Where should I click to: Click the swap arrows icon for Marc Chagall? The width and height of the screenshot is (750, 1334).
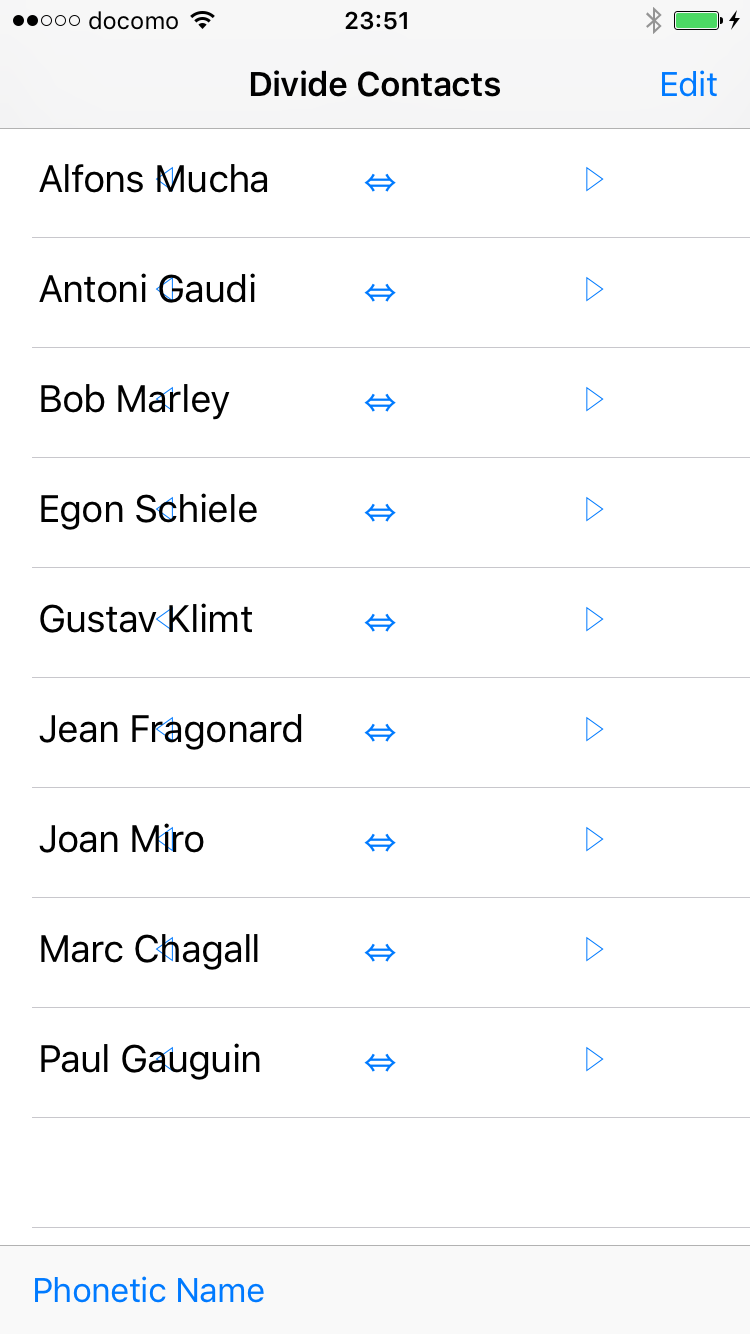[x=379, y=952]
